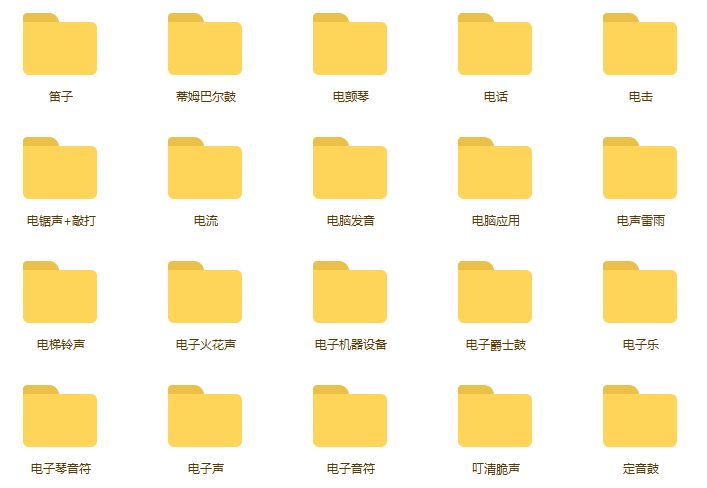This screenshot has width=707, height=488.
Task: Open the 电子乐 folder
Action: (x=640, y=294)
